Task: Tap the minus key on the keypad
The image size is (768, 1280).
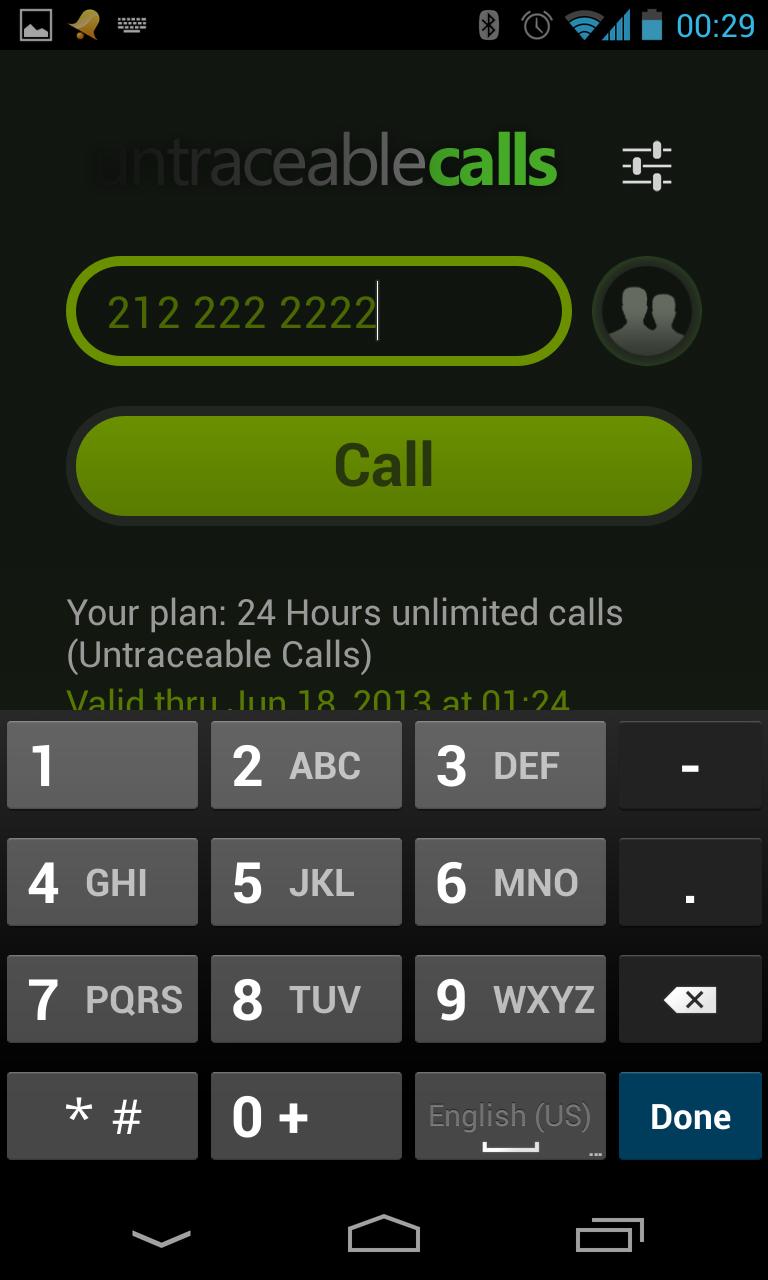Action: click(x=690, y=765)
